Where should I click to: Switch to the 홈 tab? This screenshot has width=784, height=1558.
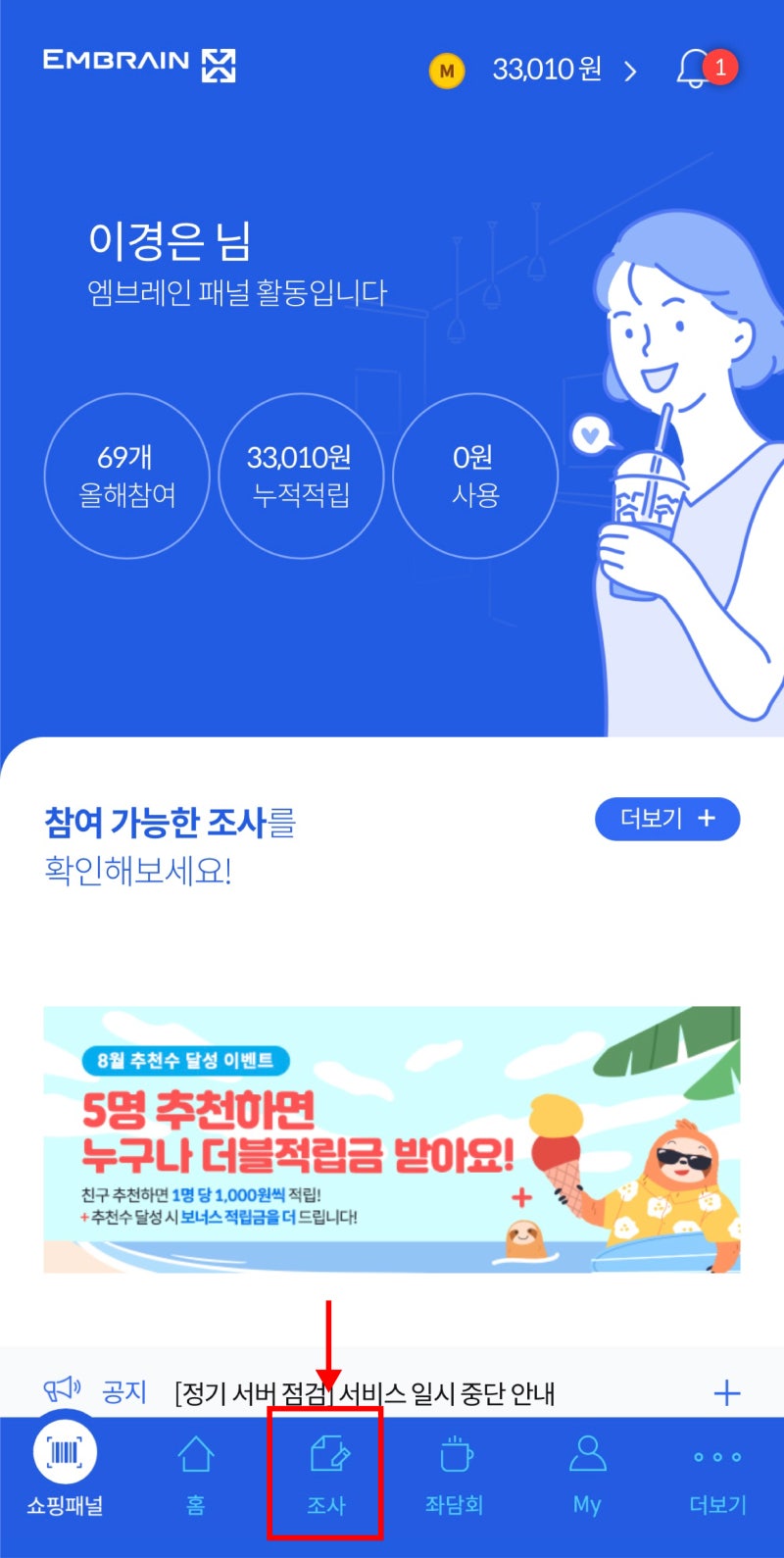196,1473
